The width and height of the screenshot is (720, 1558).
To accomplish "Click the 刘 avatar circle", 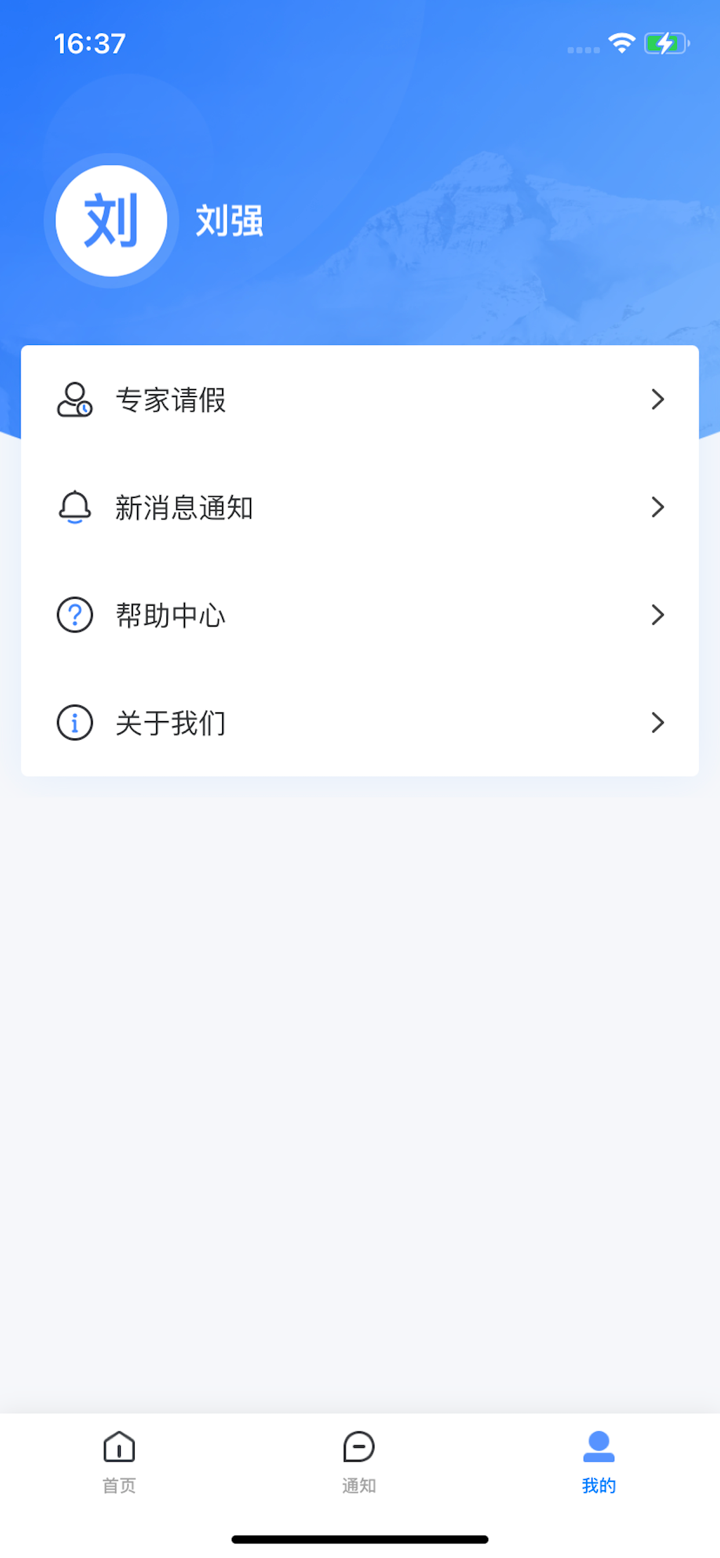I will point(110,220).
